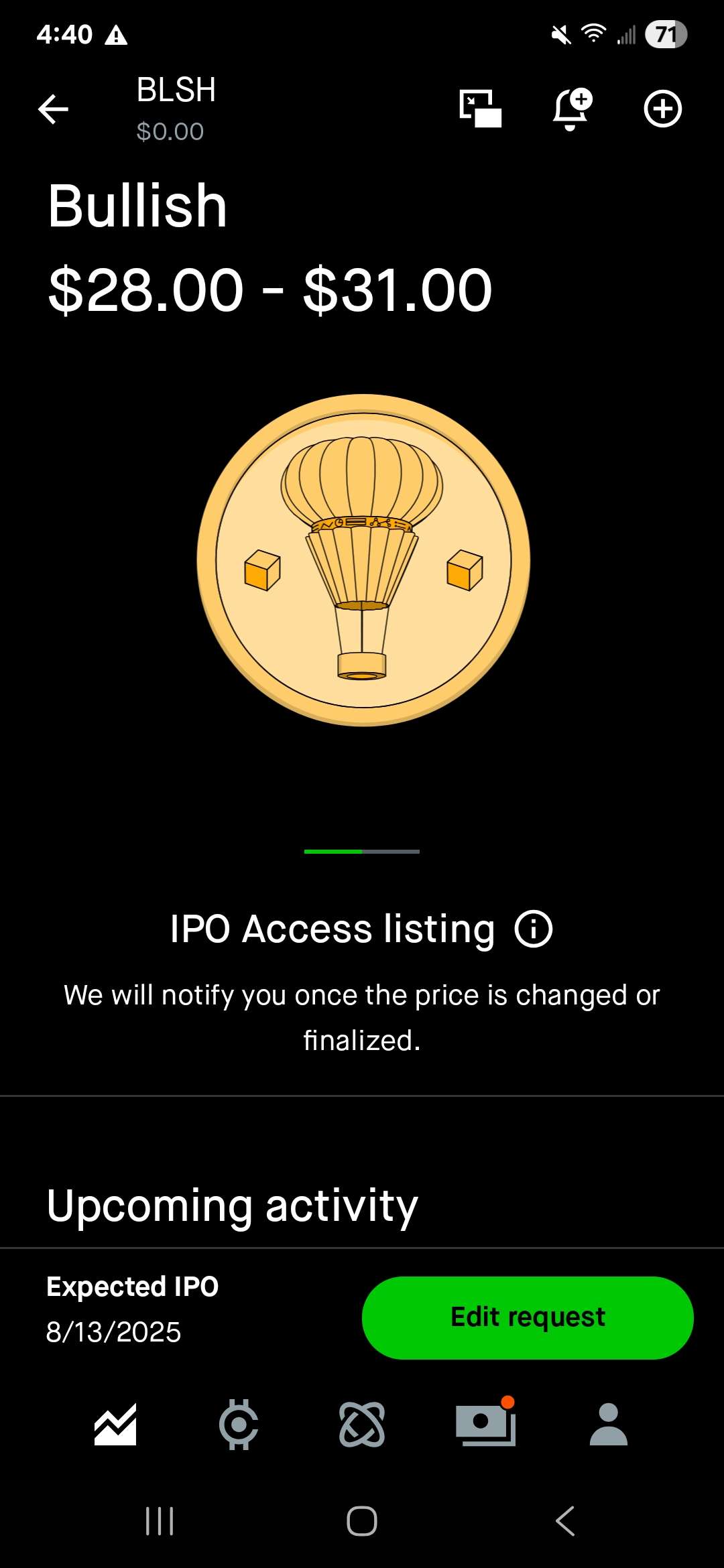Go back using the top-left arrow
The image size is (724, 1568).
pos(53,109)
